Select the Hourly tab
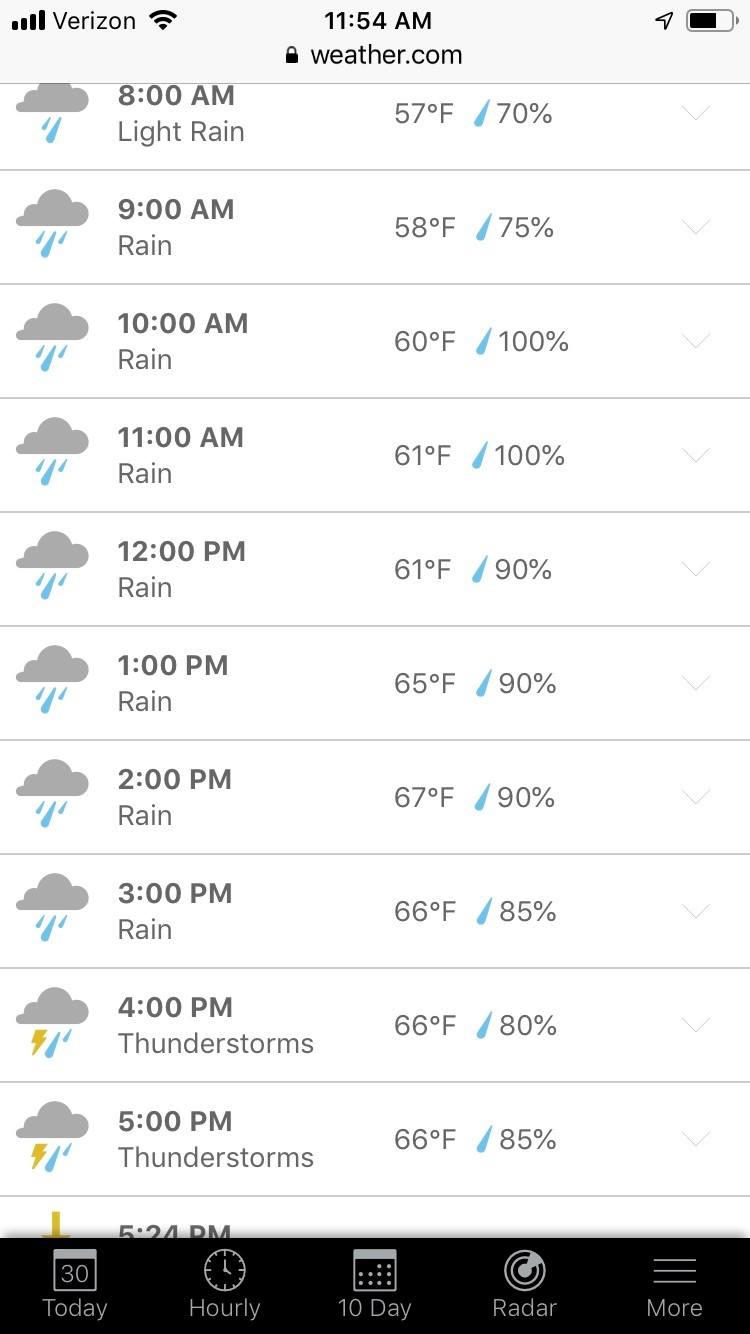 pos(225,1285)
